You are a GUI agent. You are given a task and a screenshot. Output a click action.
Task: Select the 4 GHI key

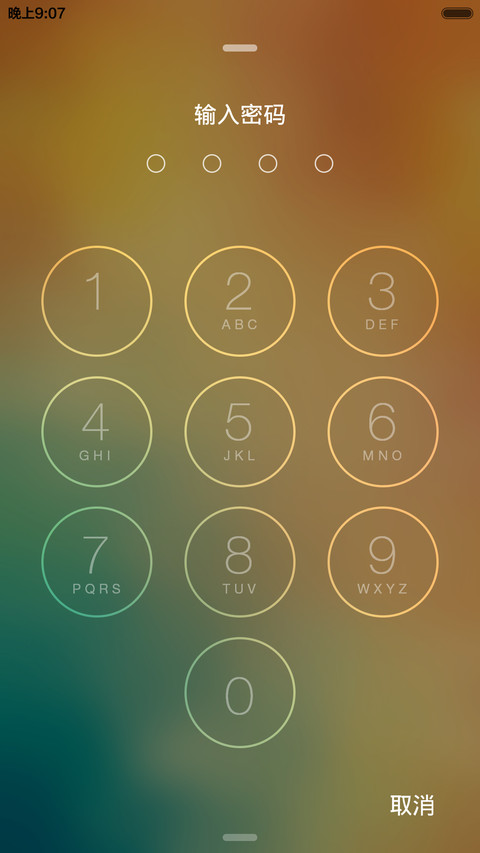coord(97,431)
